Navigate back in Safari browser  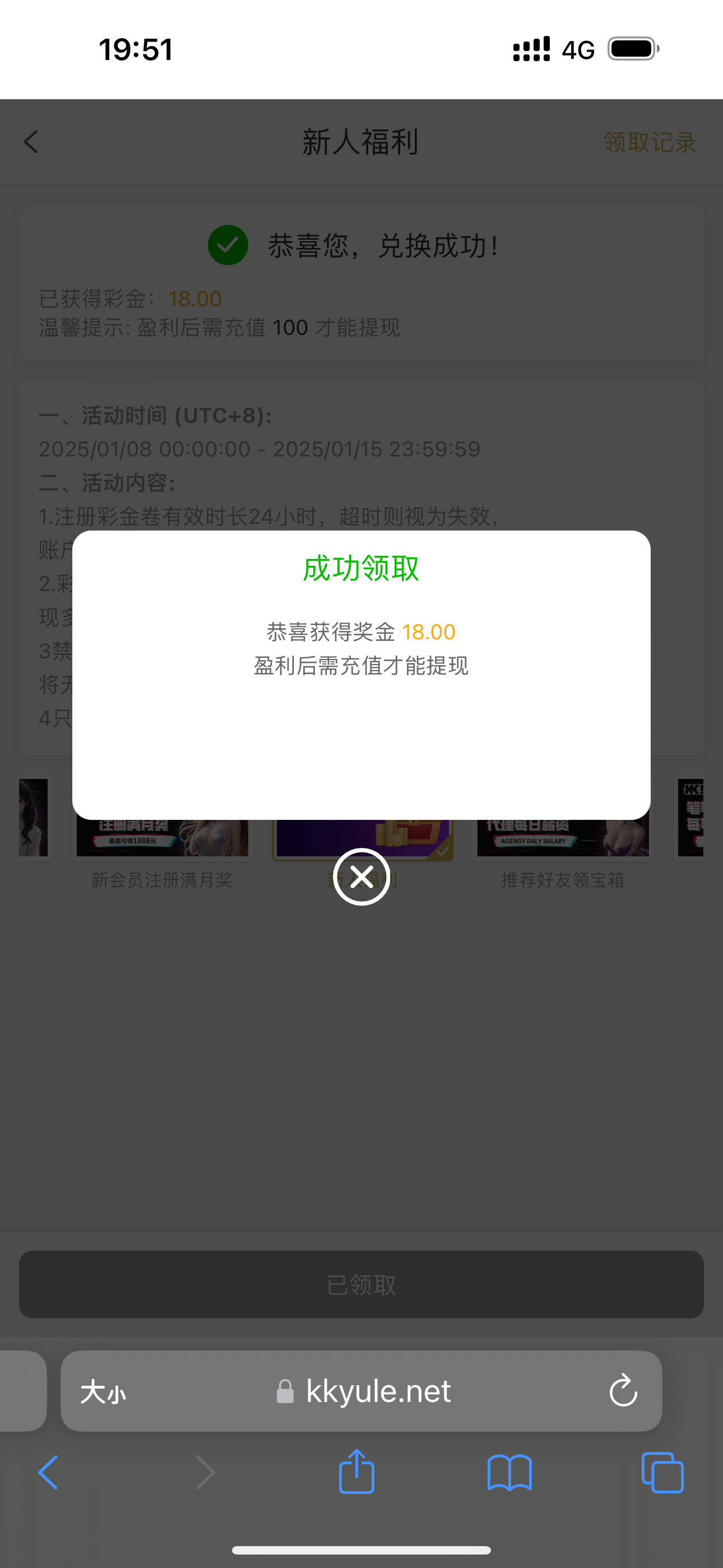pos(48,1473)
